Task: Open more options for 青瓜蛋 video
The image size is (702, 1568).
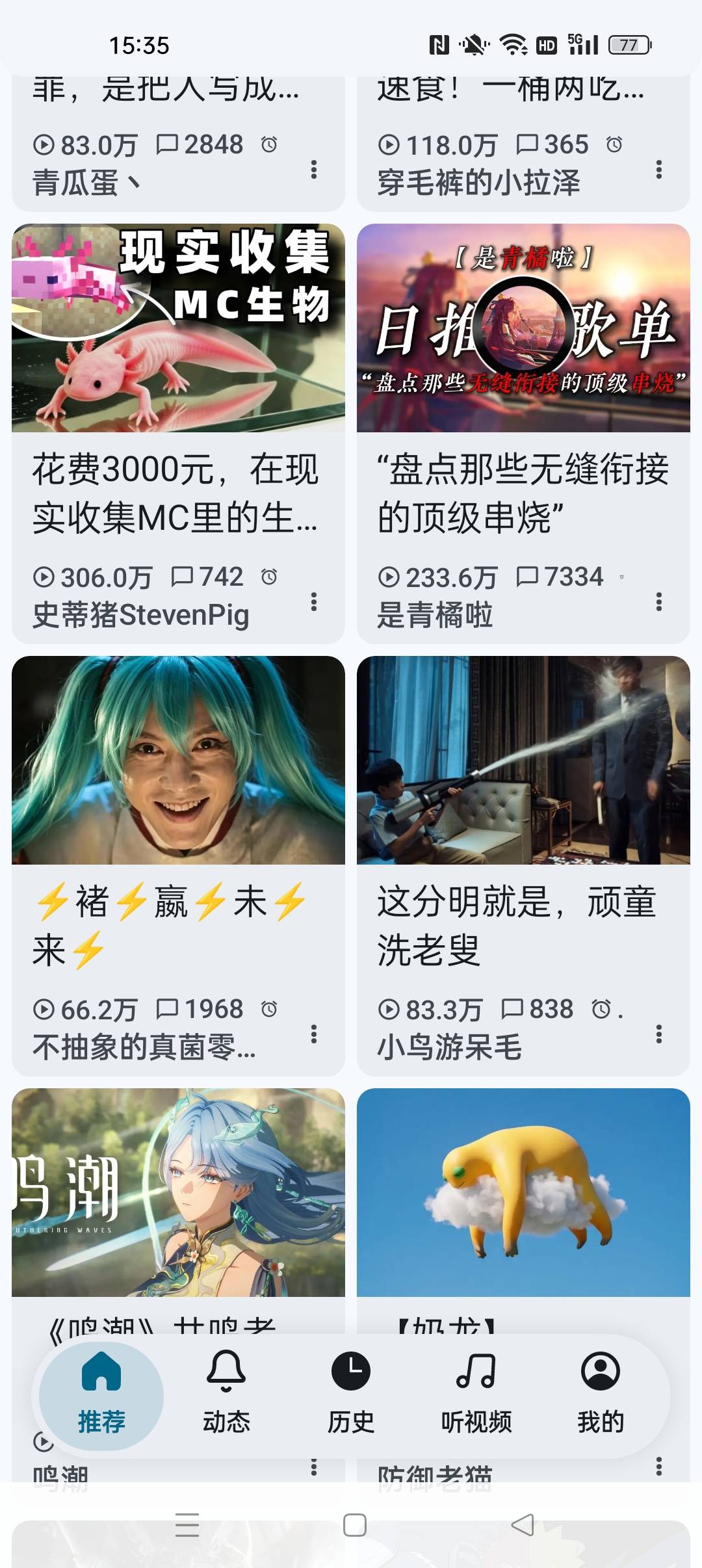Action: point(314,170)
